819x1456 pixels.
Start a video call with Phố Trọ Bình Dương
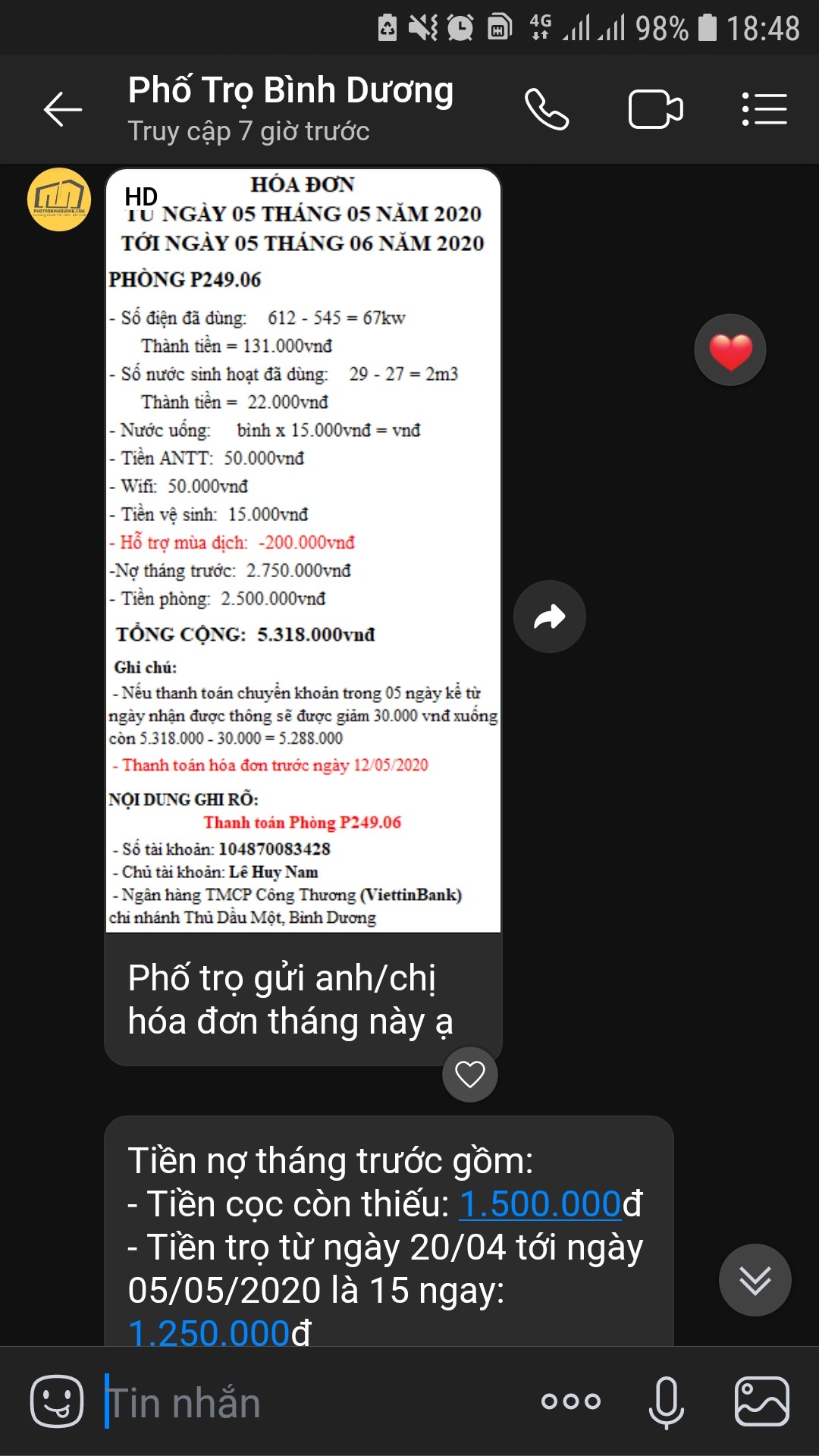point(655,110)
